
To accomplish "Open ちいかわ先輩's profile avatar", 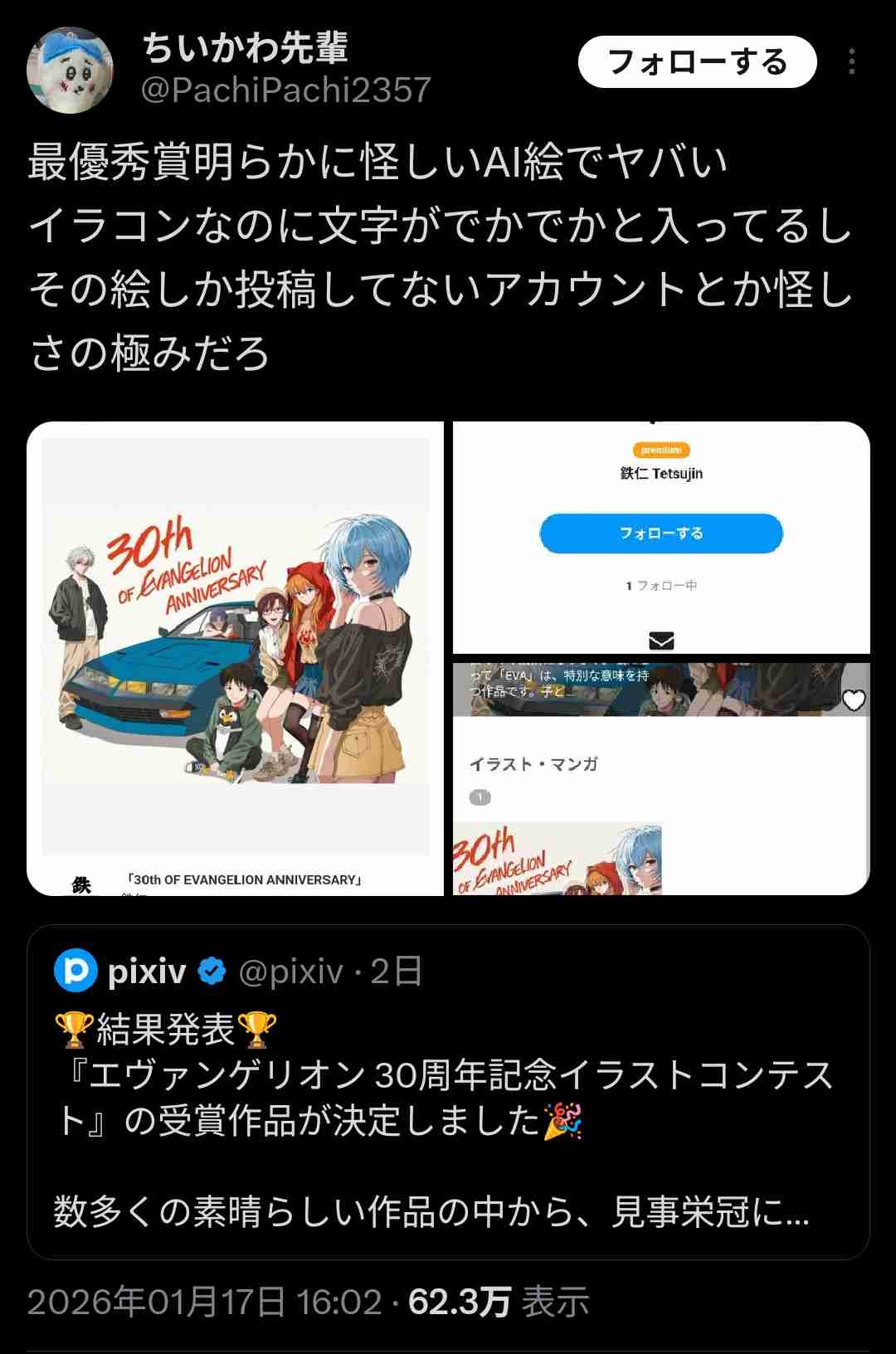I will pyautogui.click(x=70, y=70).
